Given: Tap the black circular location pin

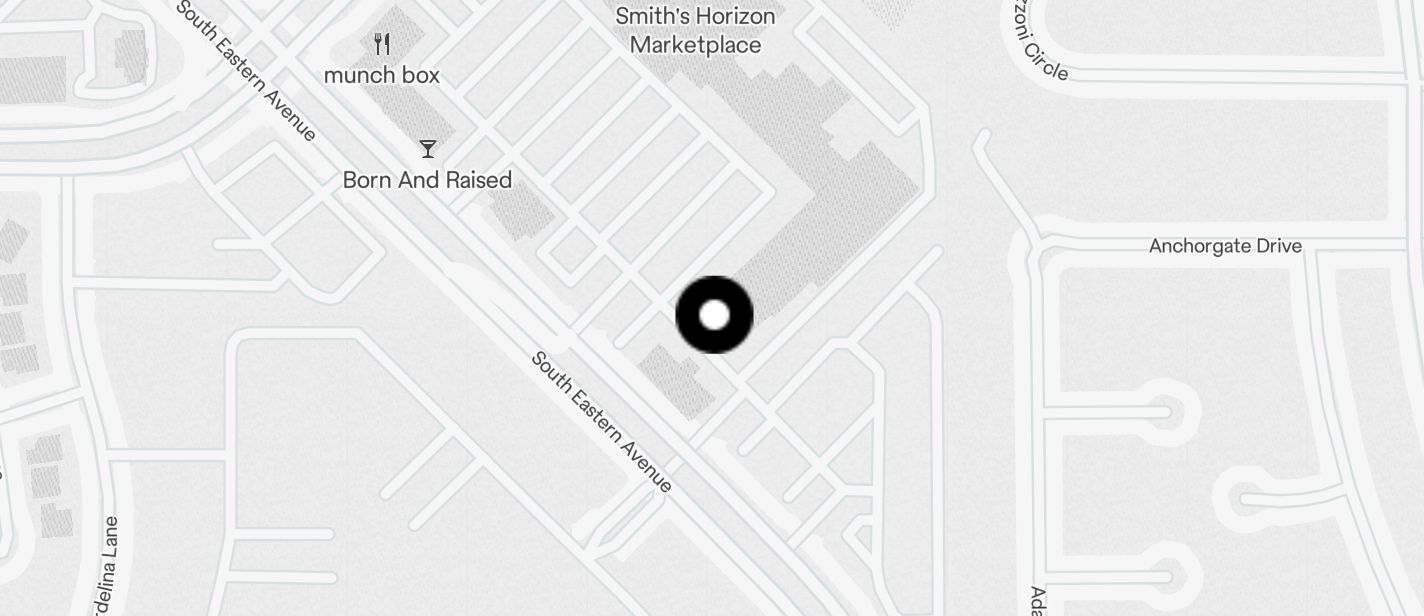Looking at the screenshot, I should pyautogui.click(x=714, y=315).
